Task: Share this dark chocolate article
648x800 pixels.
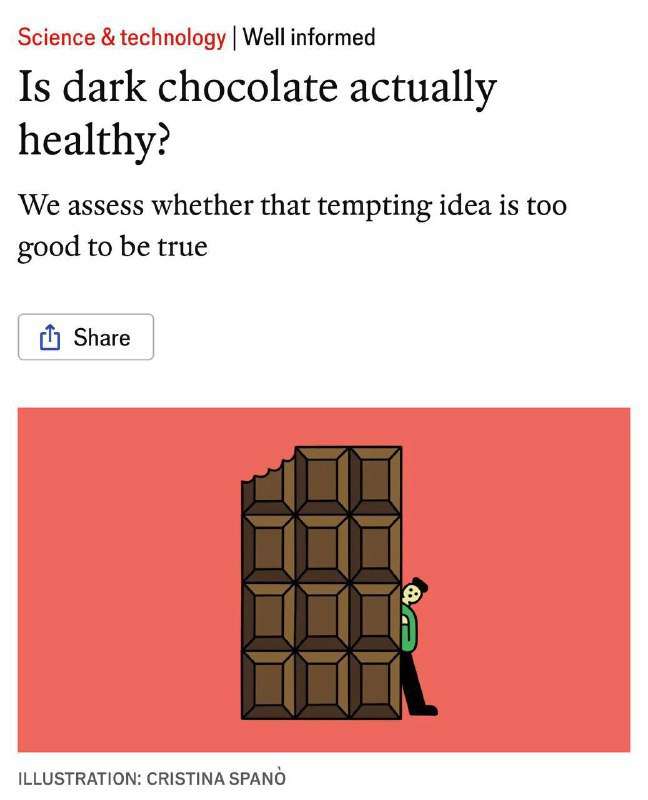Action: (86, 337)
